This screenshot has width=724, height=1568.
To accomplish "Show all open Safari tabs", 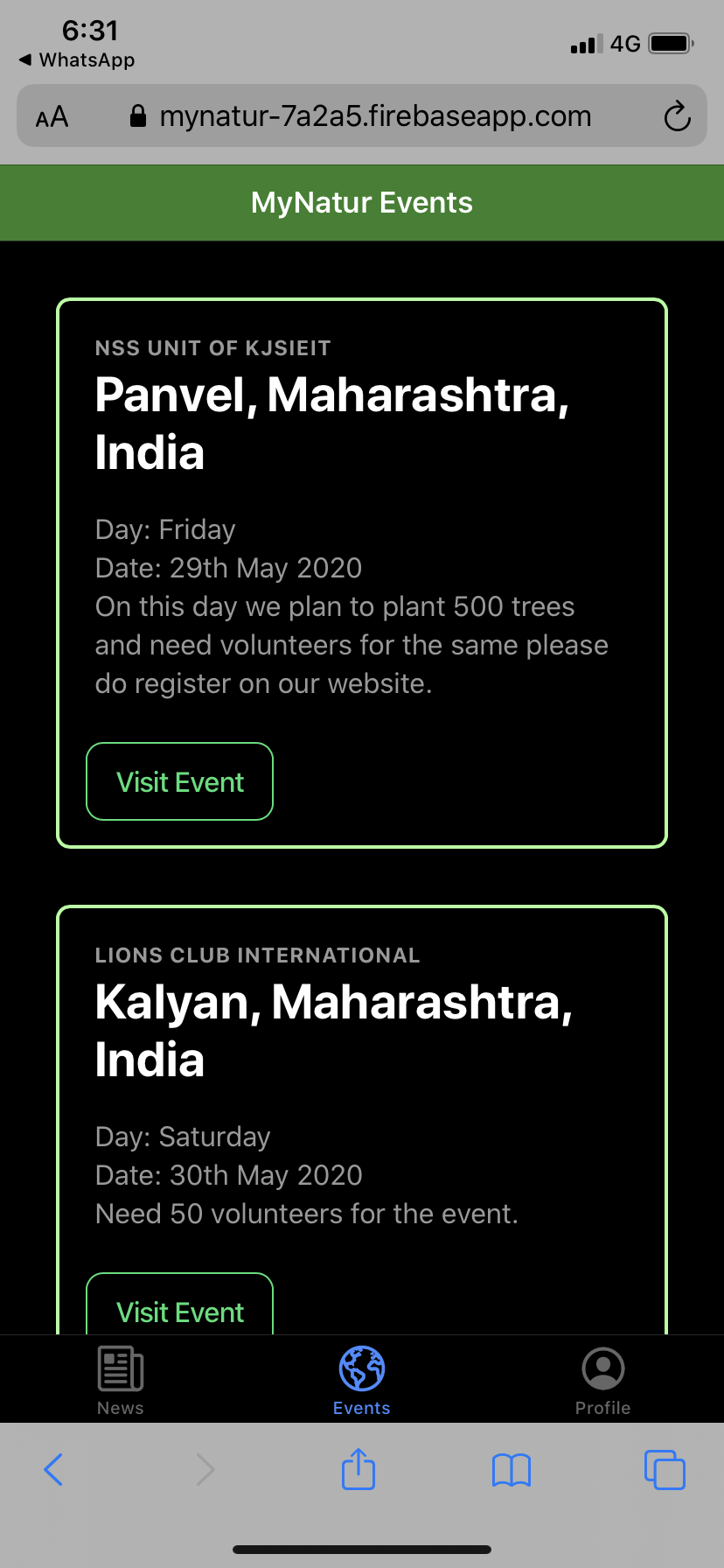I will click(x=665, y=1469).
